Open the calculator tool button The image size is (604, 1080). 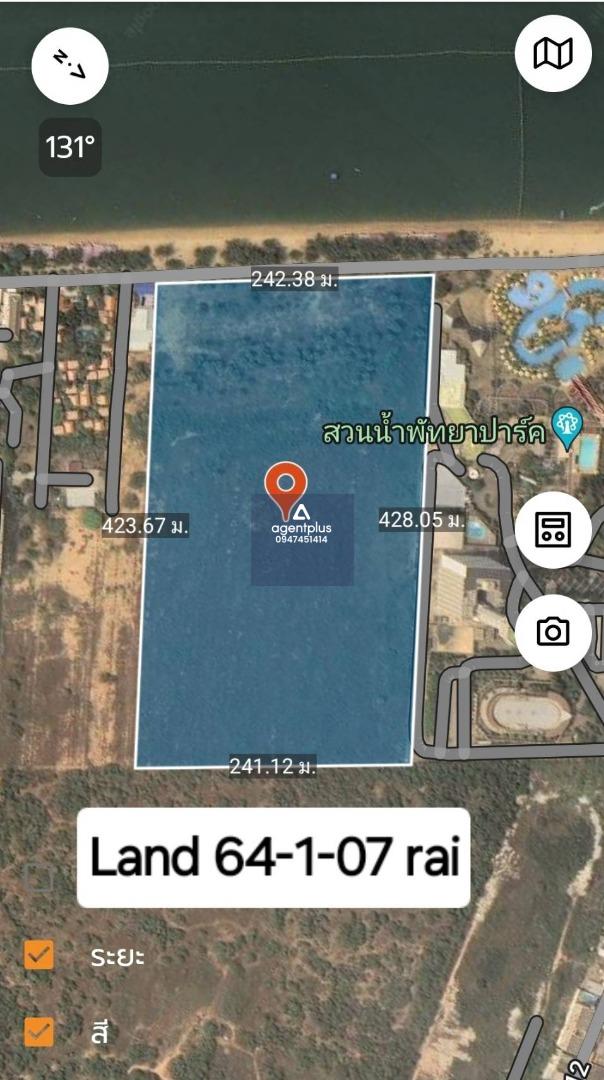point(553,530)
